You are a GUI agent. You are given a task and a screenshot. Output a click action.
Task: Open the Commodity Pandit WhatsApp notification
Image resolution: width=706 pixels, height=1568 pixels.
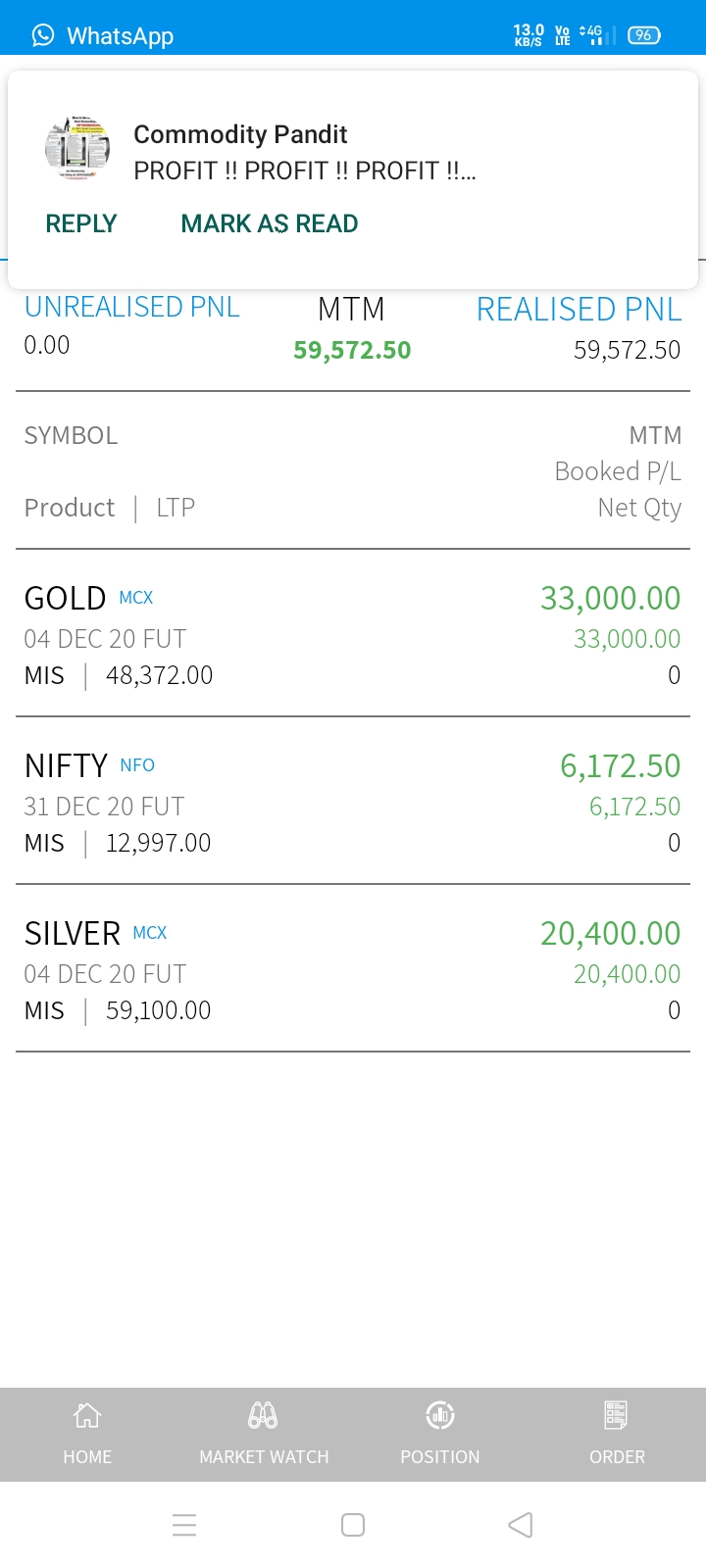pos(304,152)
